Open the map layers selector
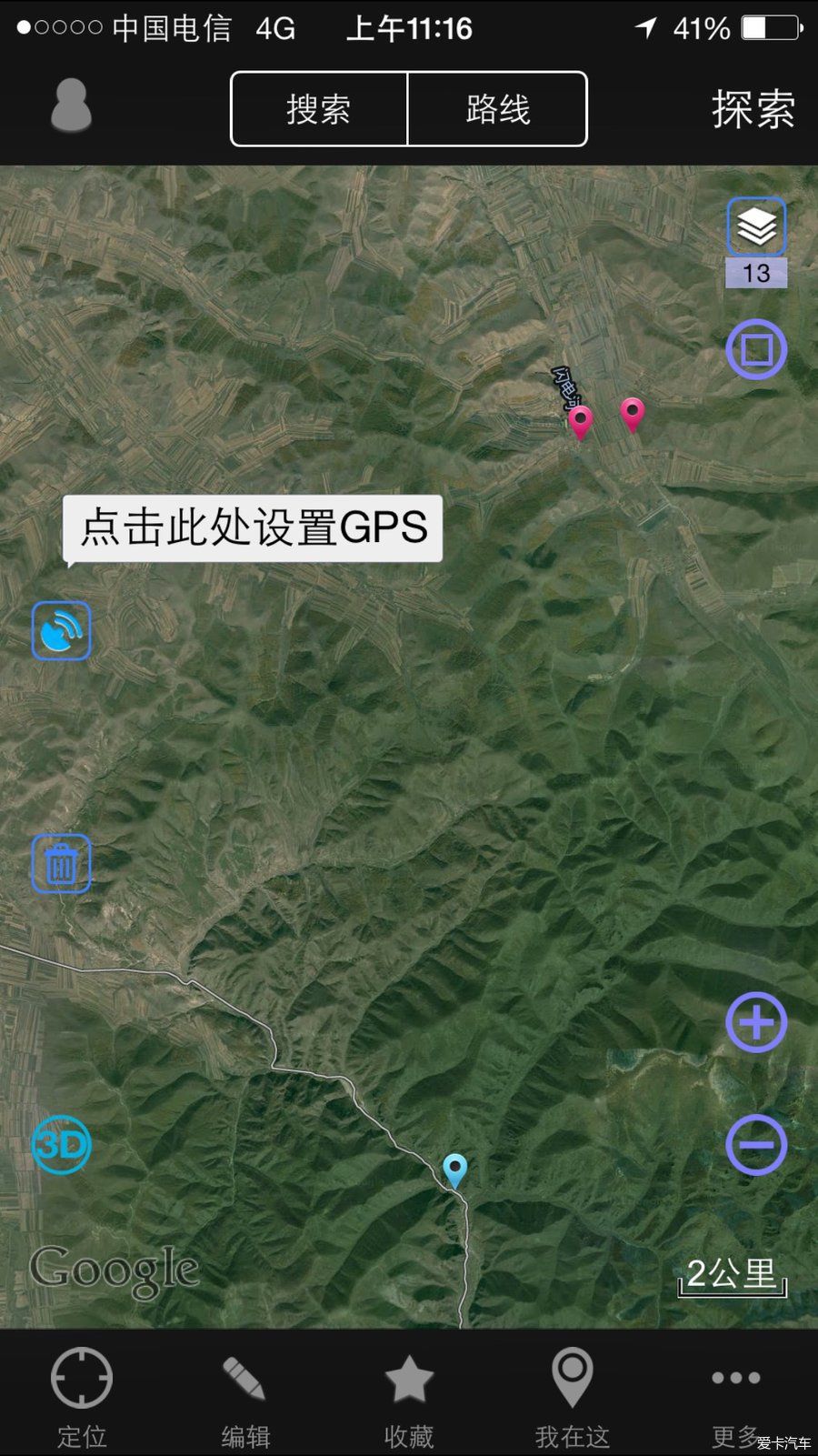This screenshot has height=1456, width=818. [x=756, y=227]
